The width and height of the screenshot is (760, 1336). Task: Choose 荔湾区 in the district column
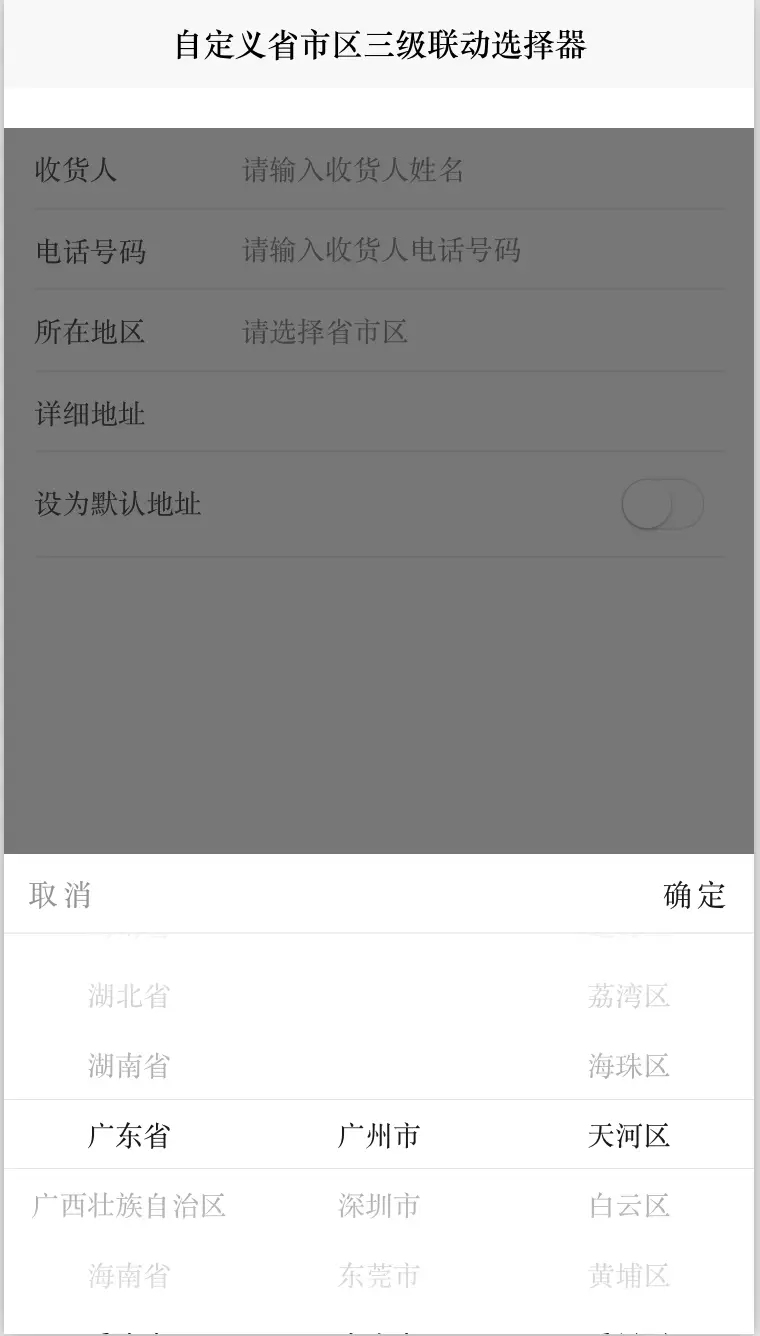click(629, 996)
